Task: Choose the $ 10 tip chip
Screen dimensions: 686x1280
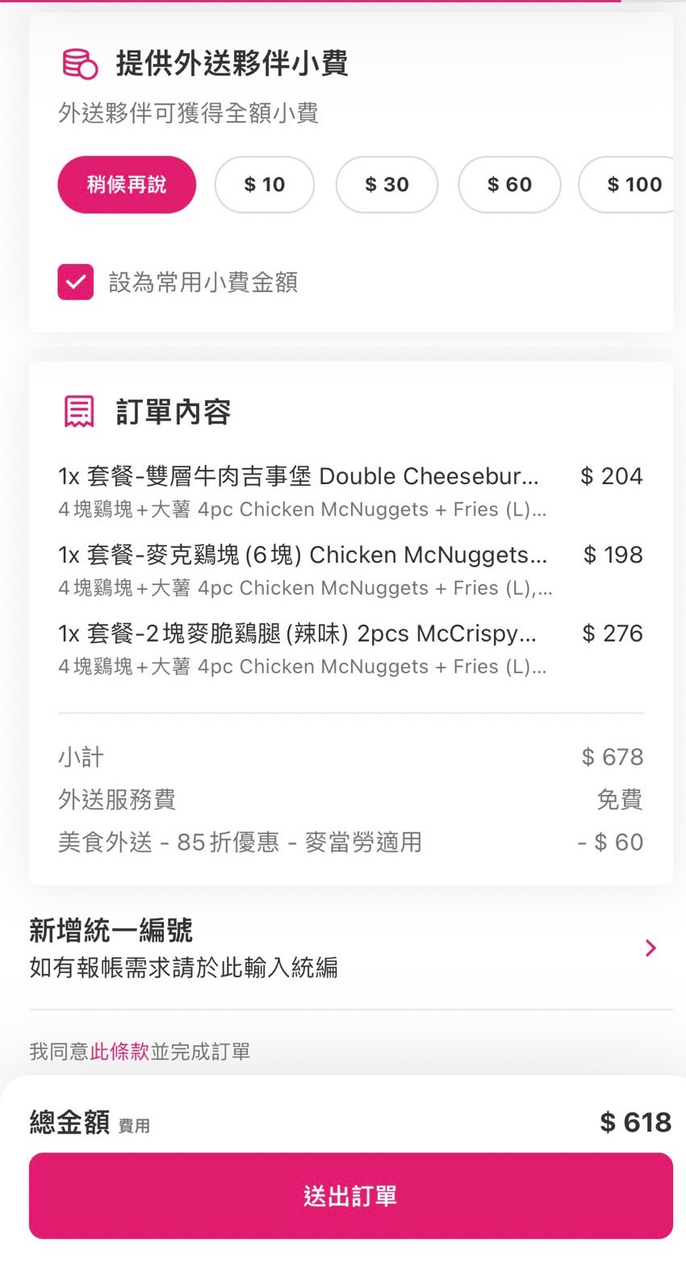Action: coord(265,185)
